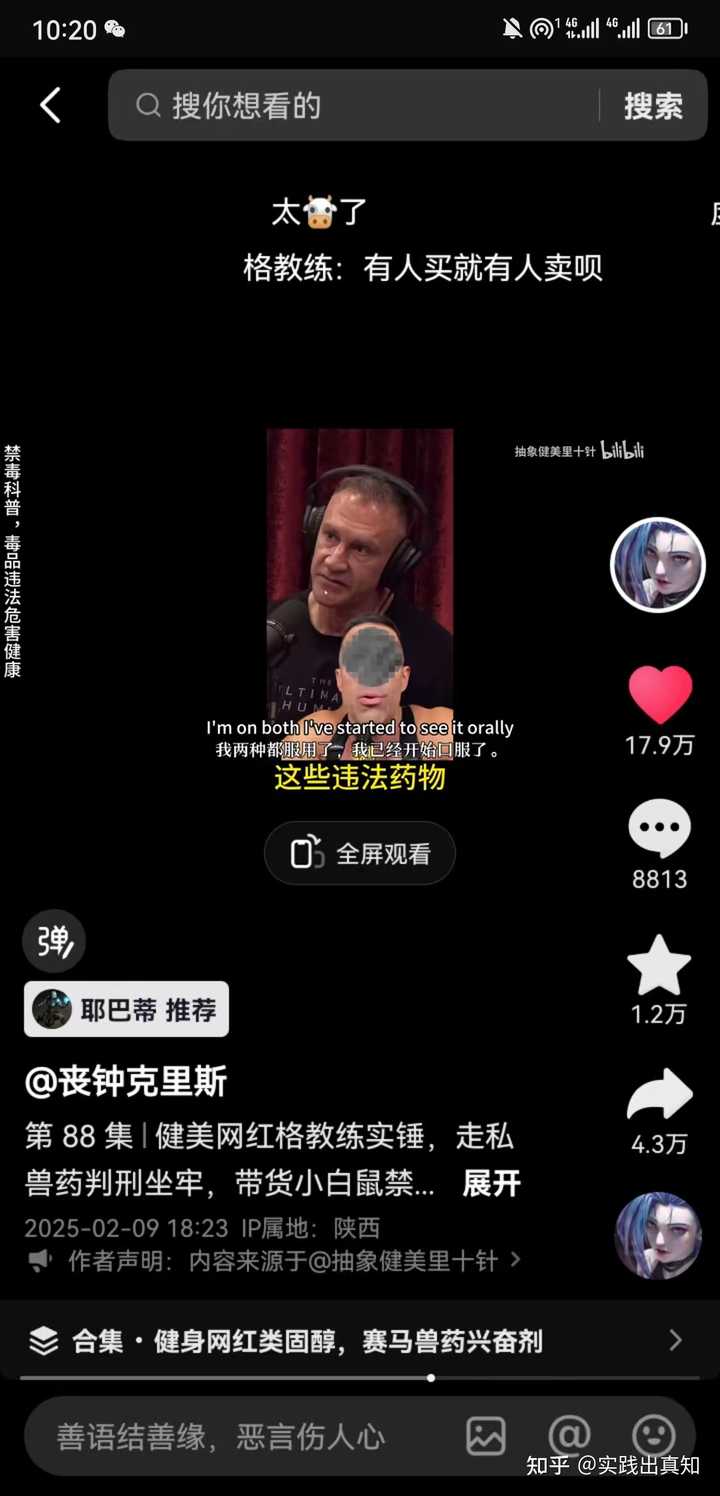The height and width of the screenshot is (1496, 720).
Task: Mention someone with the @ icon
Action: [x=569, y=1437]
